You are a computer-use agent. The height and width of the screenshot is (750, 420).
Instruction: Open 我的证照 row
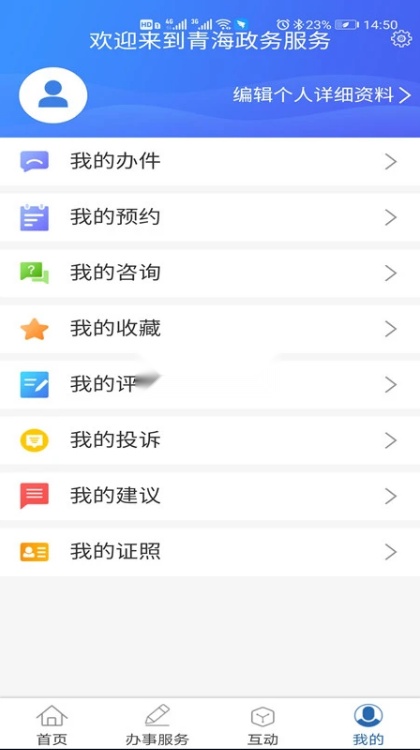coord(210,552)
